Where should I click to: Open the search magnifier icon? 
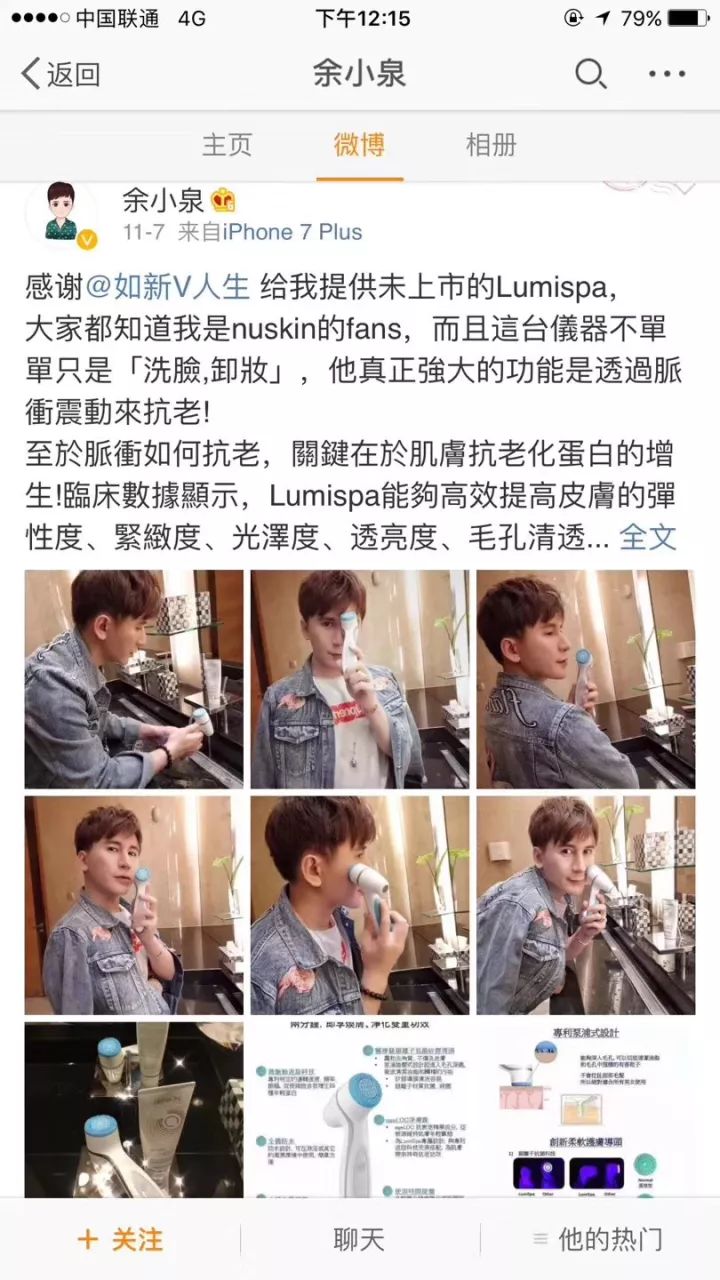pos(590,73)
